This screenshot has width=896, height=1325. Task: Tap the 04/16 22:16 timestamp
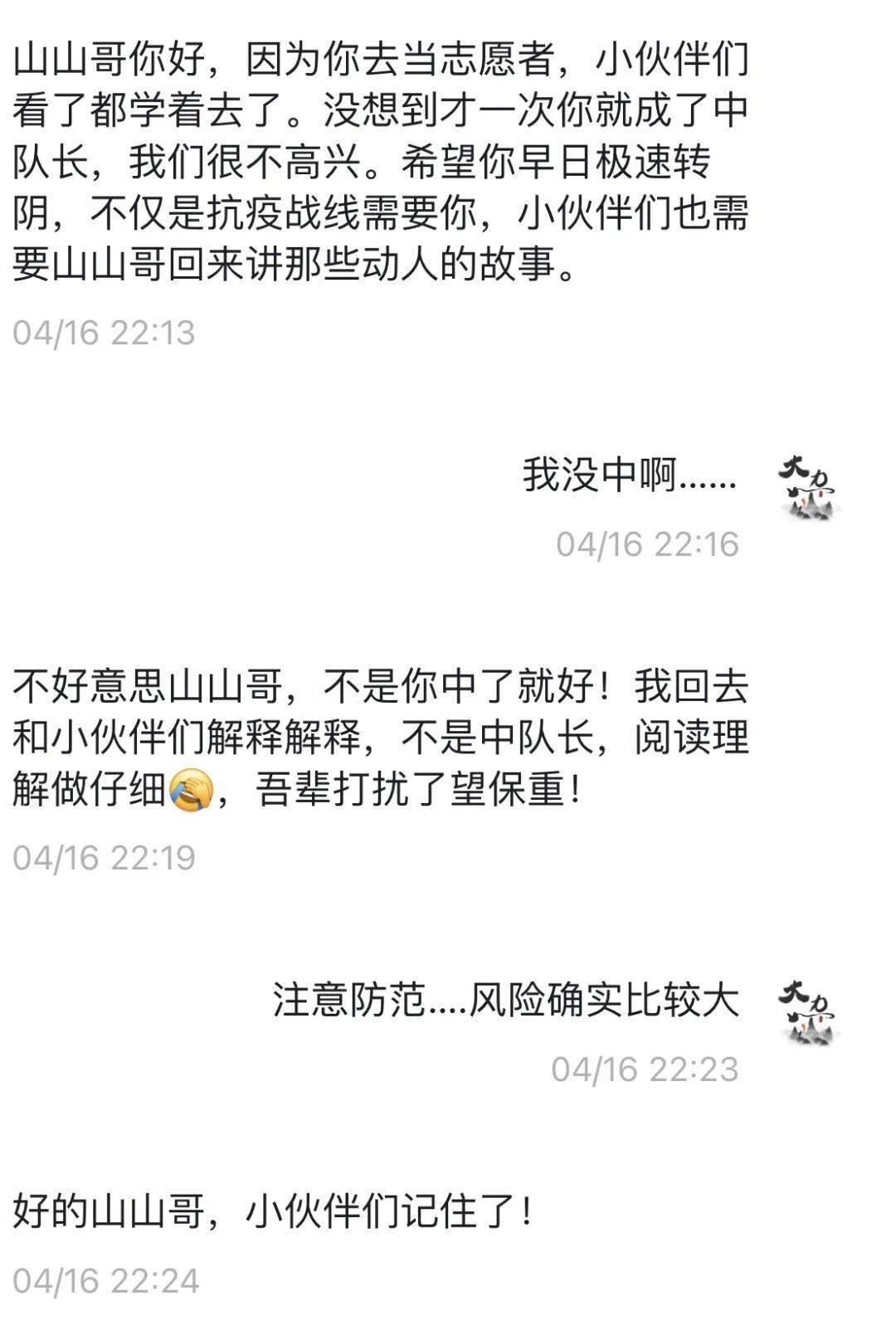click(647, 543)
